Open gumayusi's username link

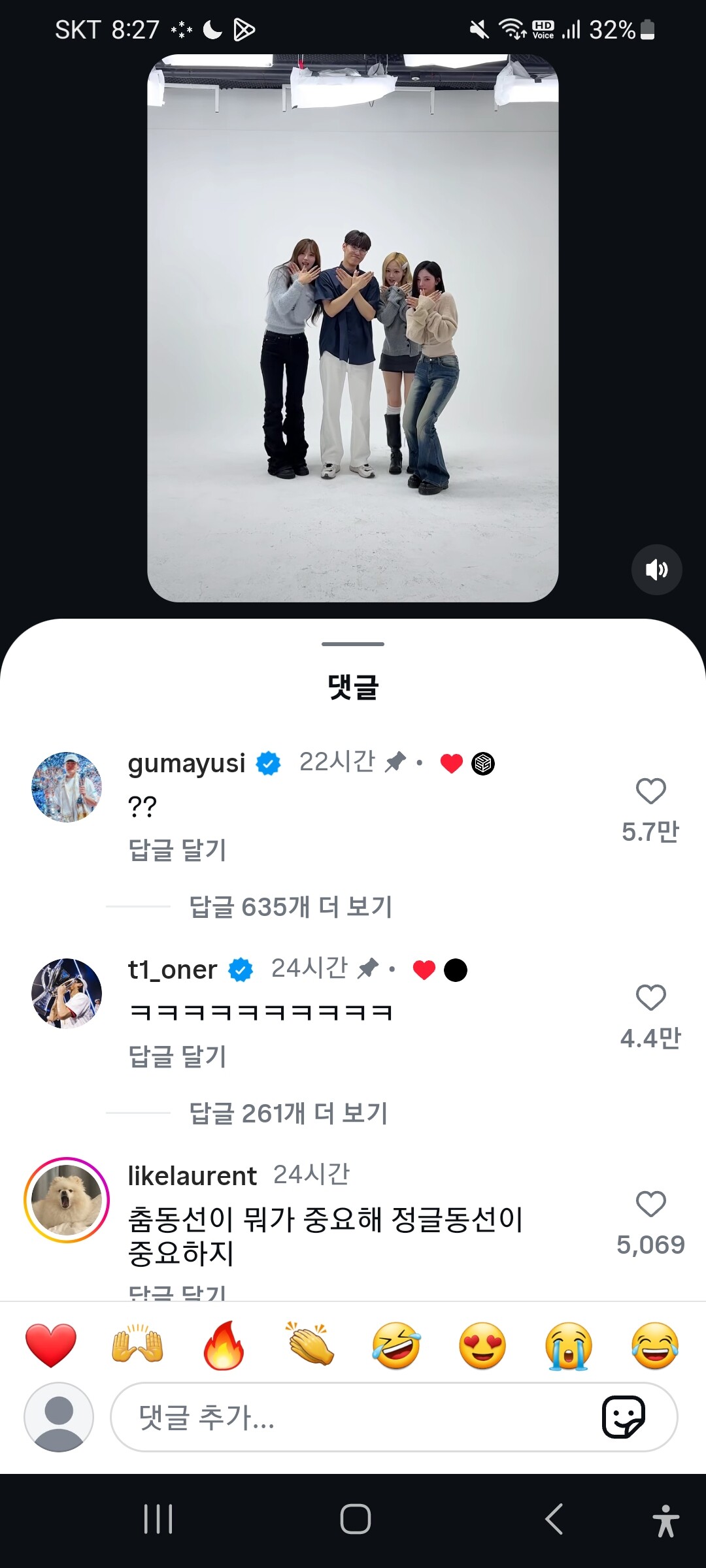click(x=186, y=763)
